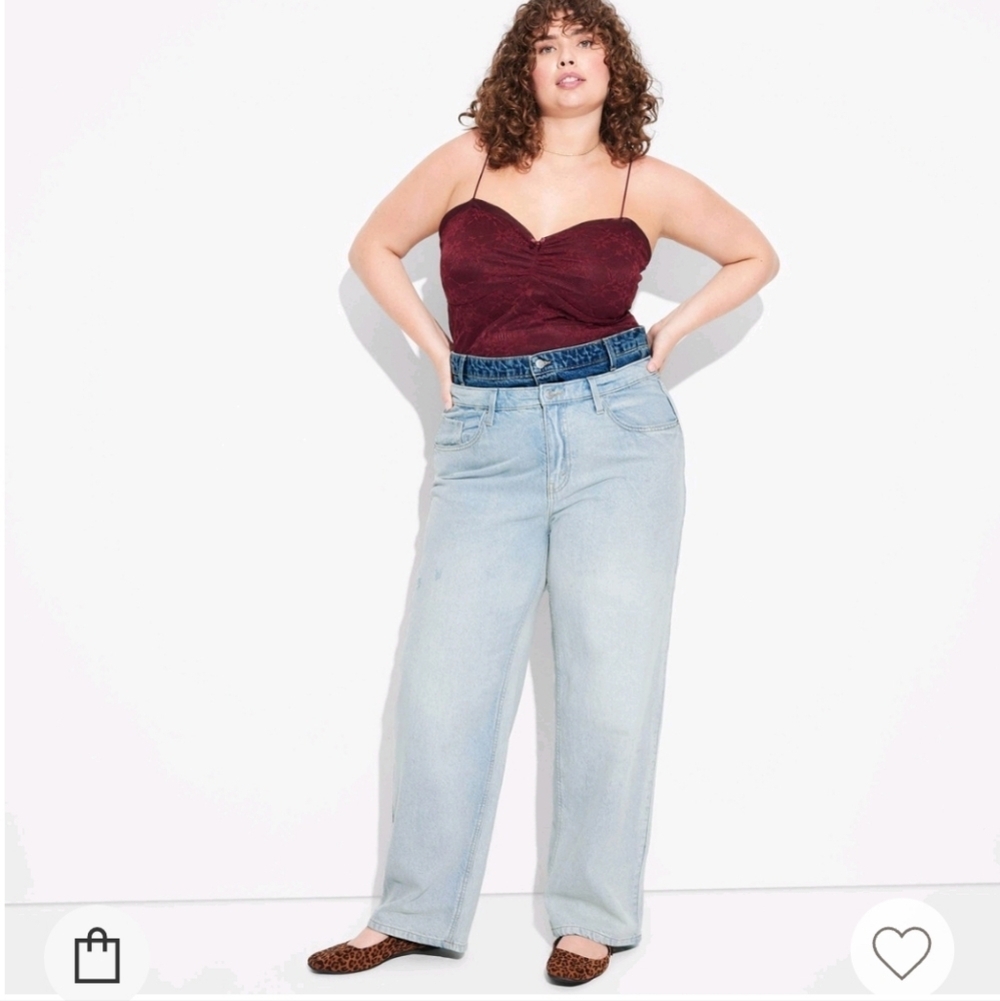Screen dimensions: 1000x1001
Task: Favorite this item with the heart icon
Action: tap(902, 952)
